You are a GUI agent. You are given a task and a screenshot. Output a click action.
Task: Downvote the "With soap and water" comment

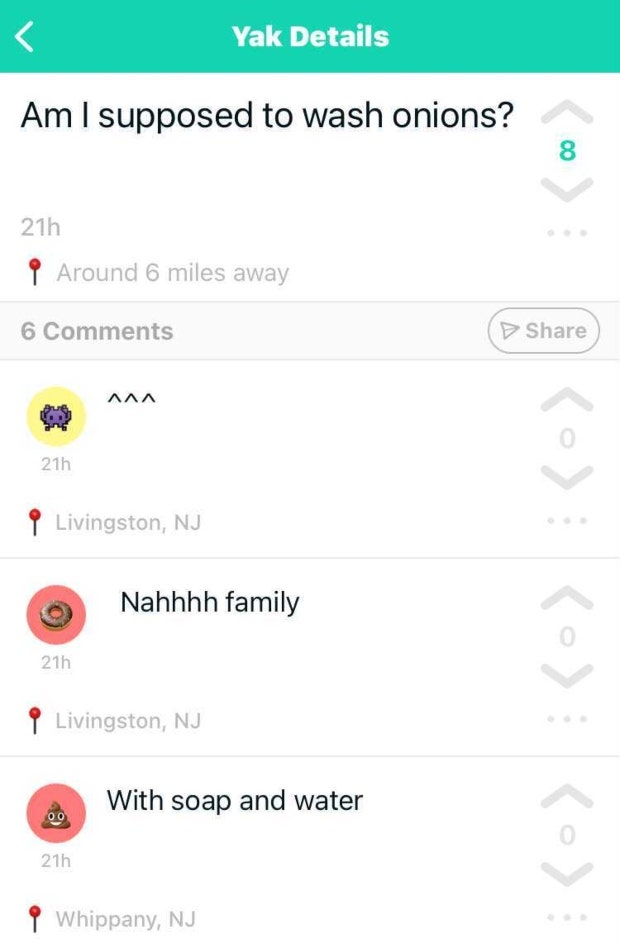tap(567, 873)
